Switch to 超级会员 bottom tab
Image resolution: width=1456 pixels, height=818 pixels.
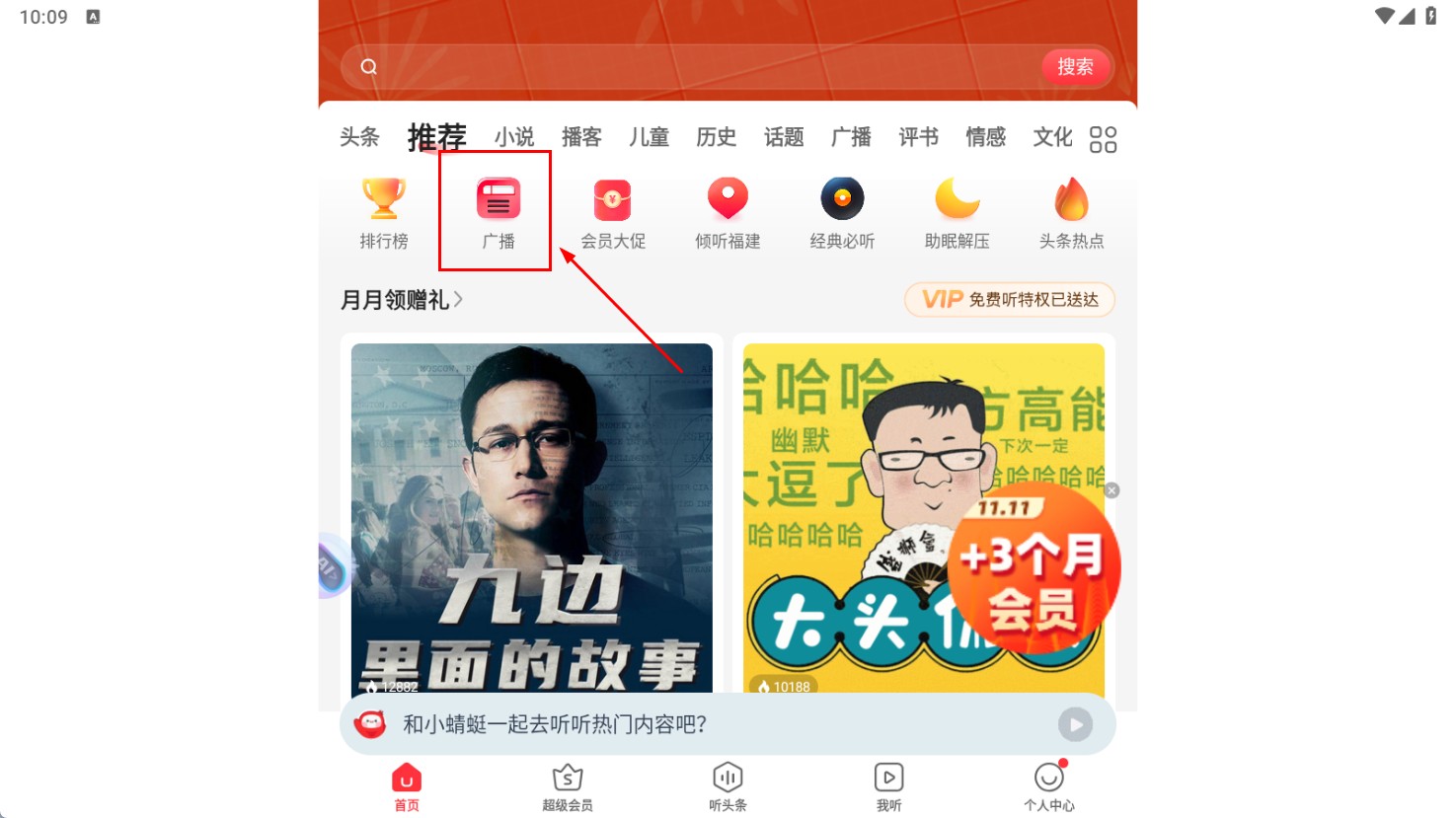click(568, 786)
